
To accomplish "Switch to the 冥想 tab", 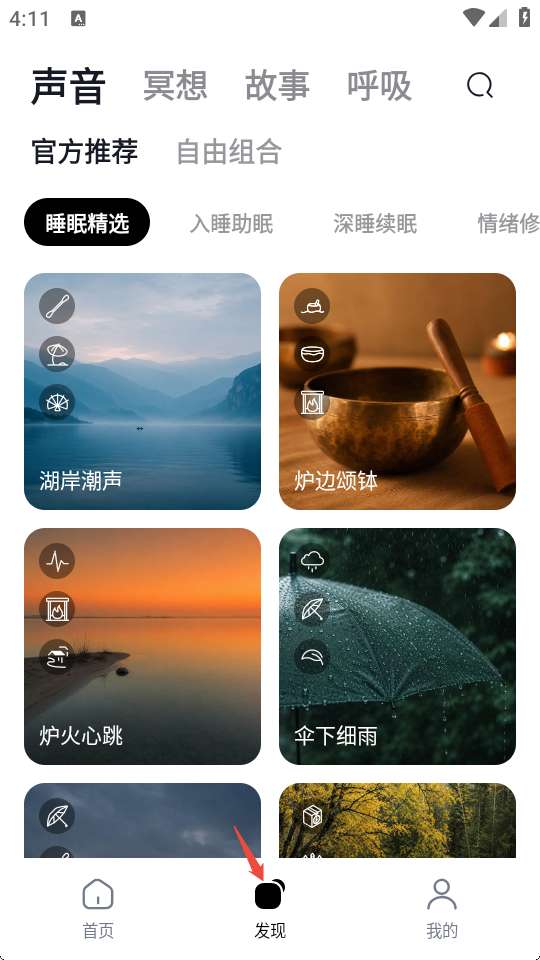I will pyautogui.click(x=175, y=85).
